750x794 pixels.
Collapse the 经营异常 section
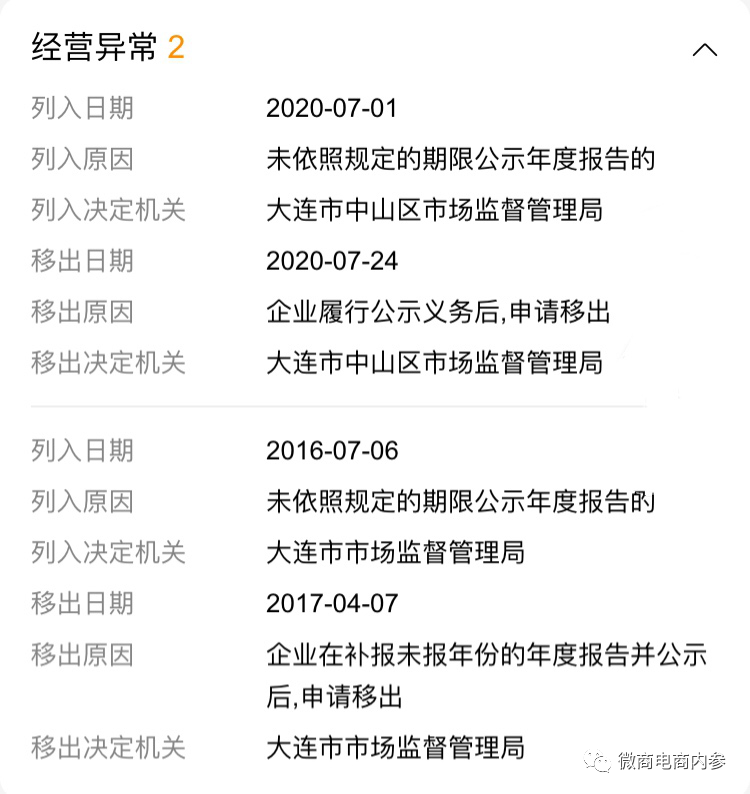pyautogui.click(x=704, y=49)
